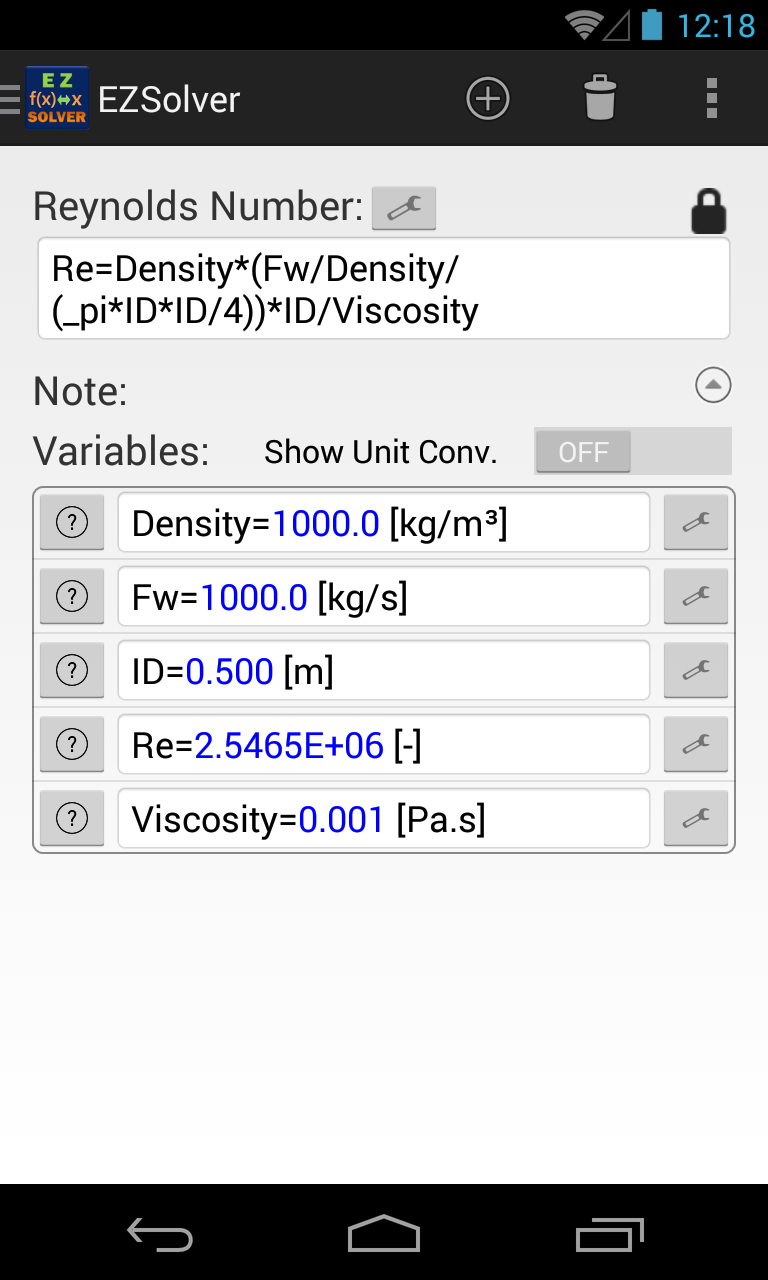
Task: Open wrench settings for ID
Action: (696, 671)
